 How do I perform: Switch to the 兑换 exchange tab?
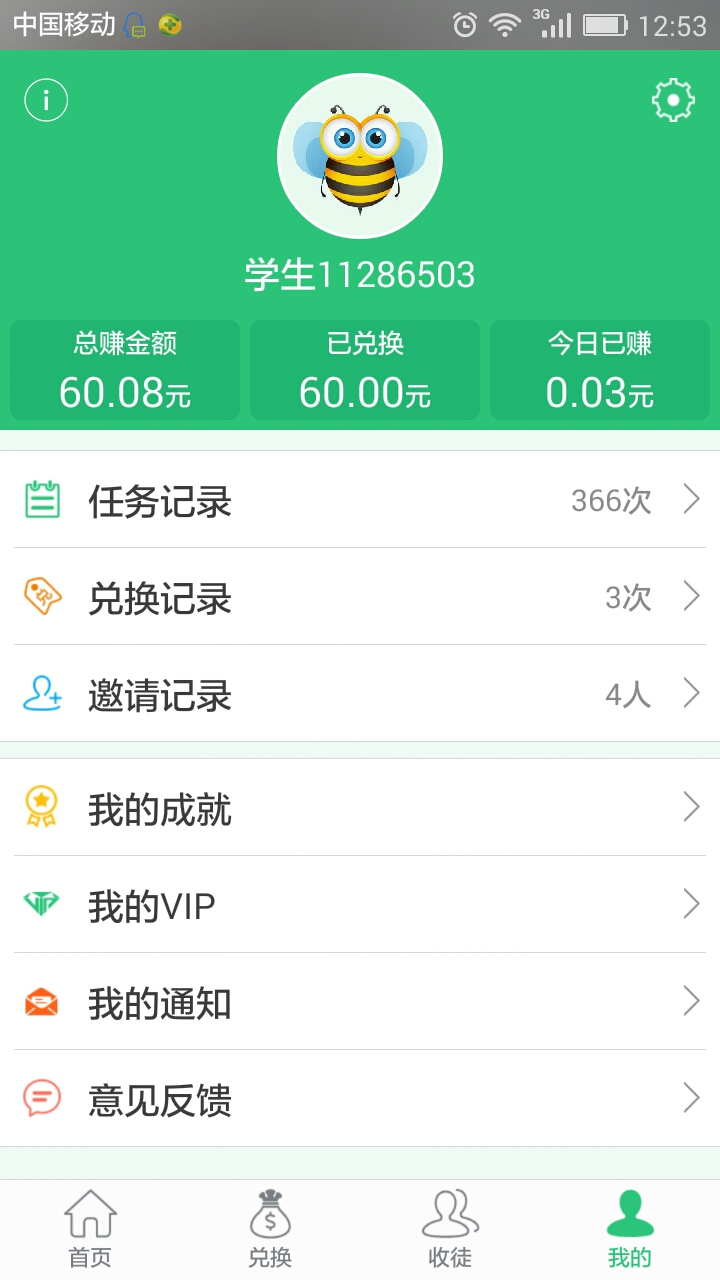tap(270, 1230)
